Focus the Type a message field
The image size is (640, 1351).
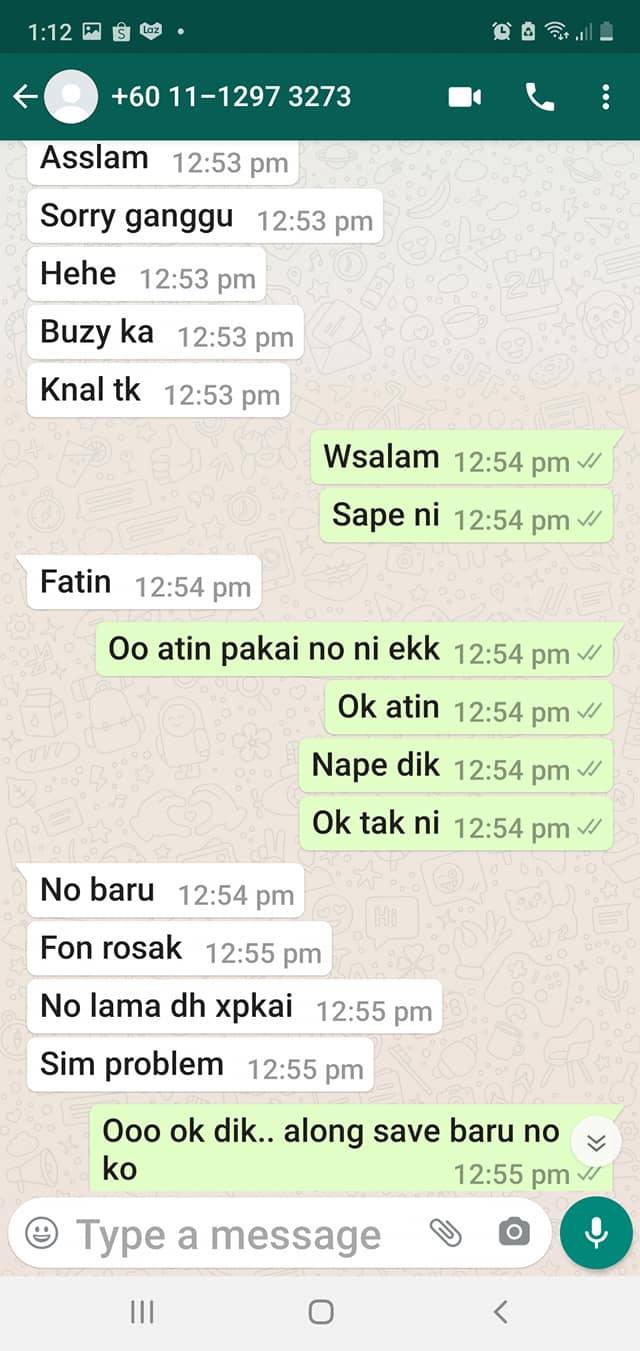click(x=230, y=1235)
